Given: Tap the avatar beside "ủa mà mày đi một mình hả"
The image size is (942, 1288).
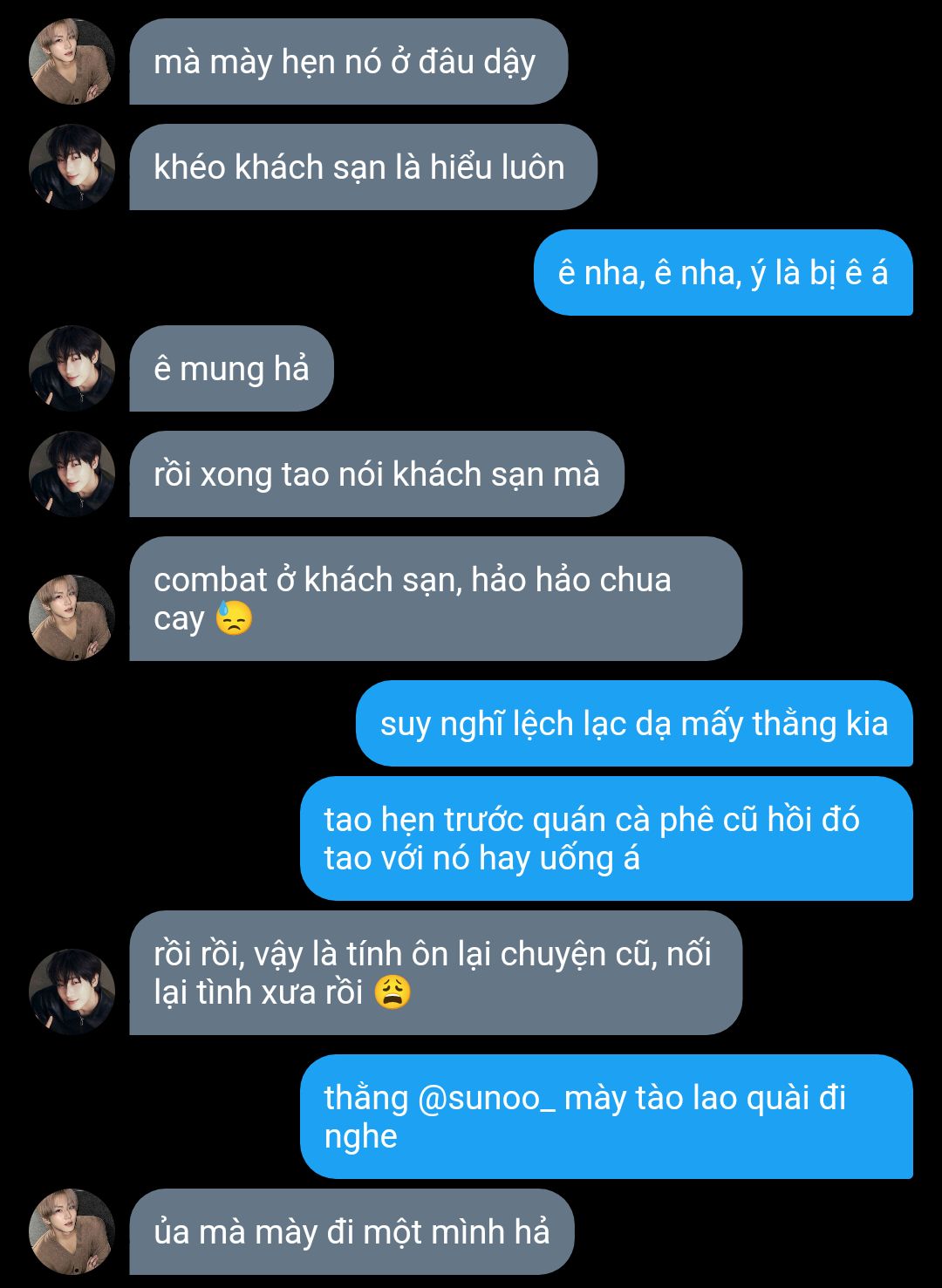Looking at the screenshot, I should (72, 1231).
